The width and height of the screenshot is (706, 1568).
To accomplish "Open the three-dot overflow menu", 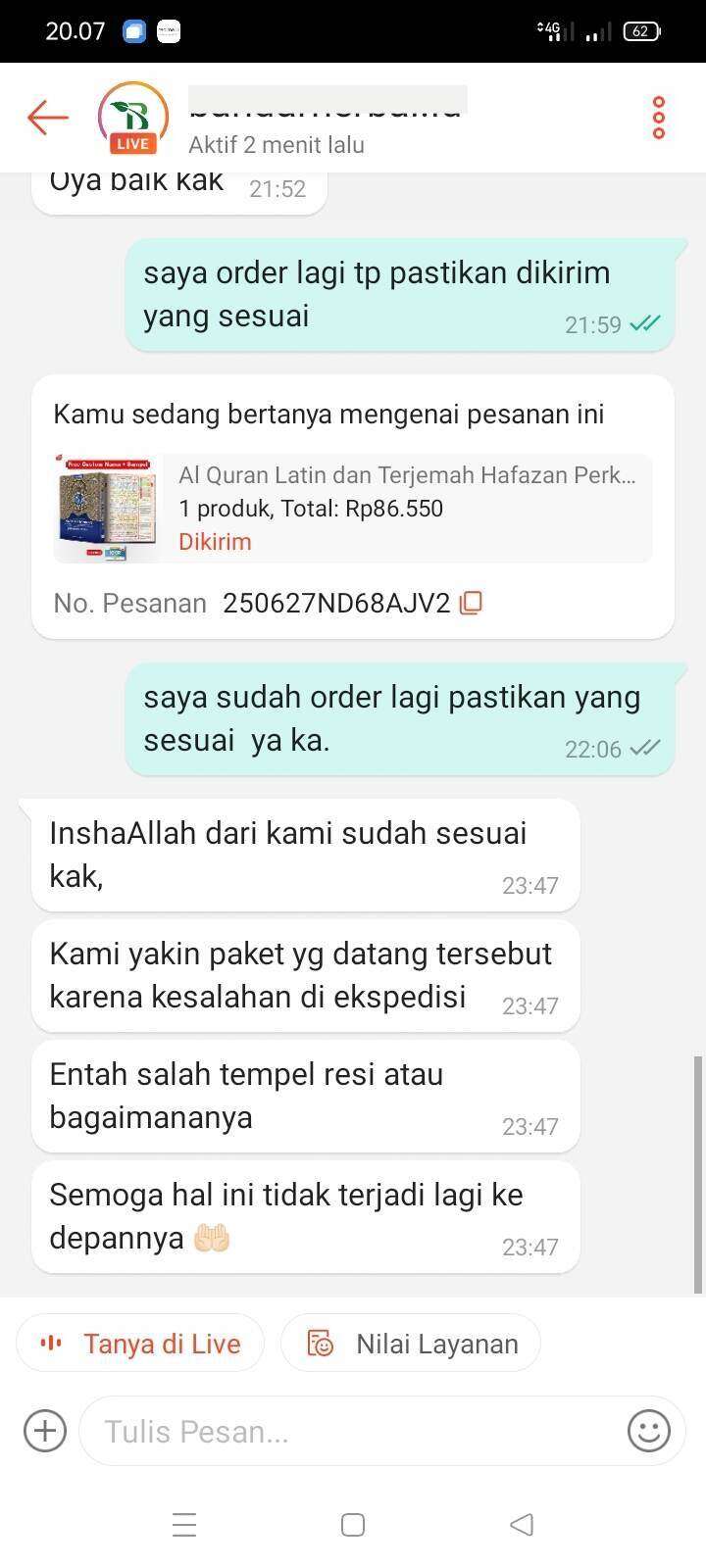I will (x=659, y=118).
